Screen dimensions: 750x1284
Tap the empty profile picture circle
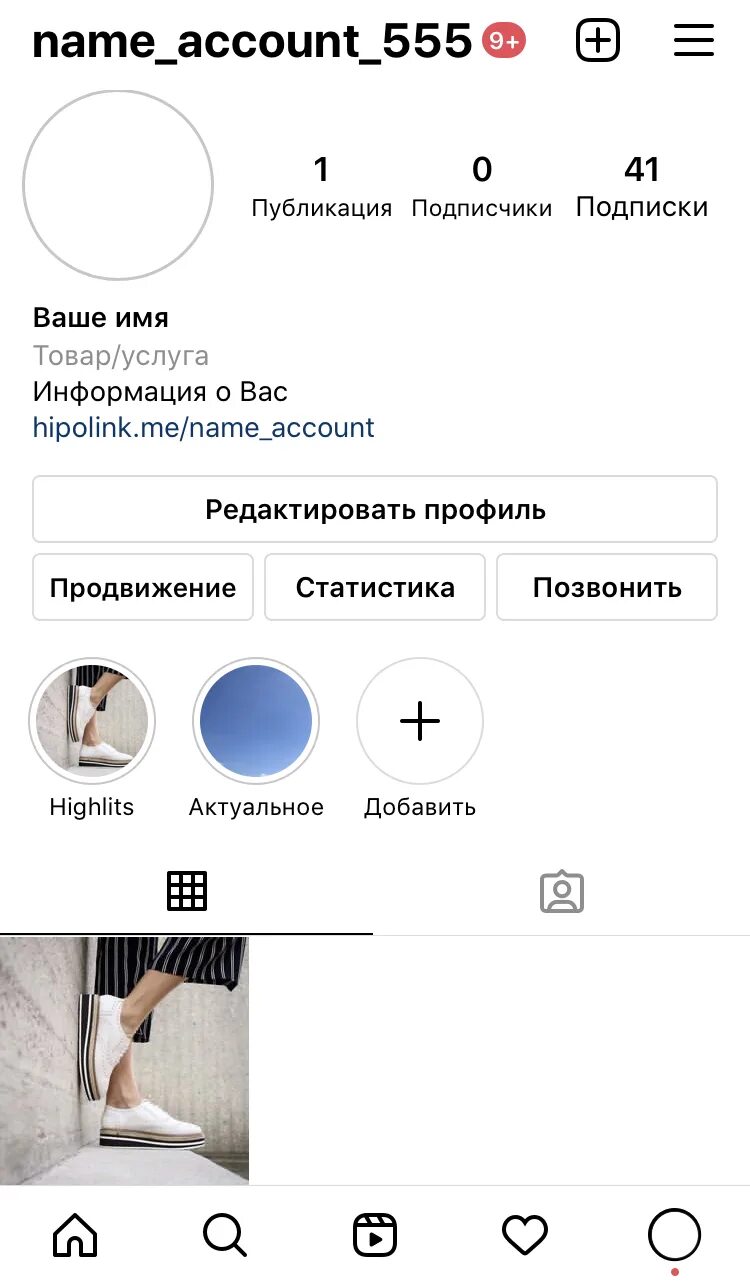point(118,185)
